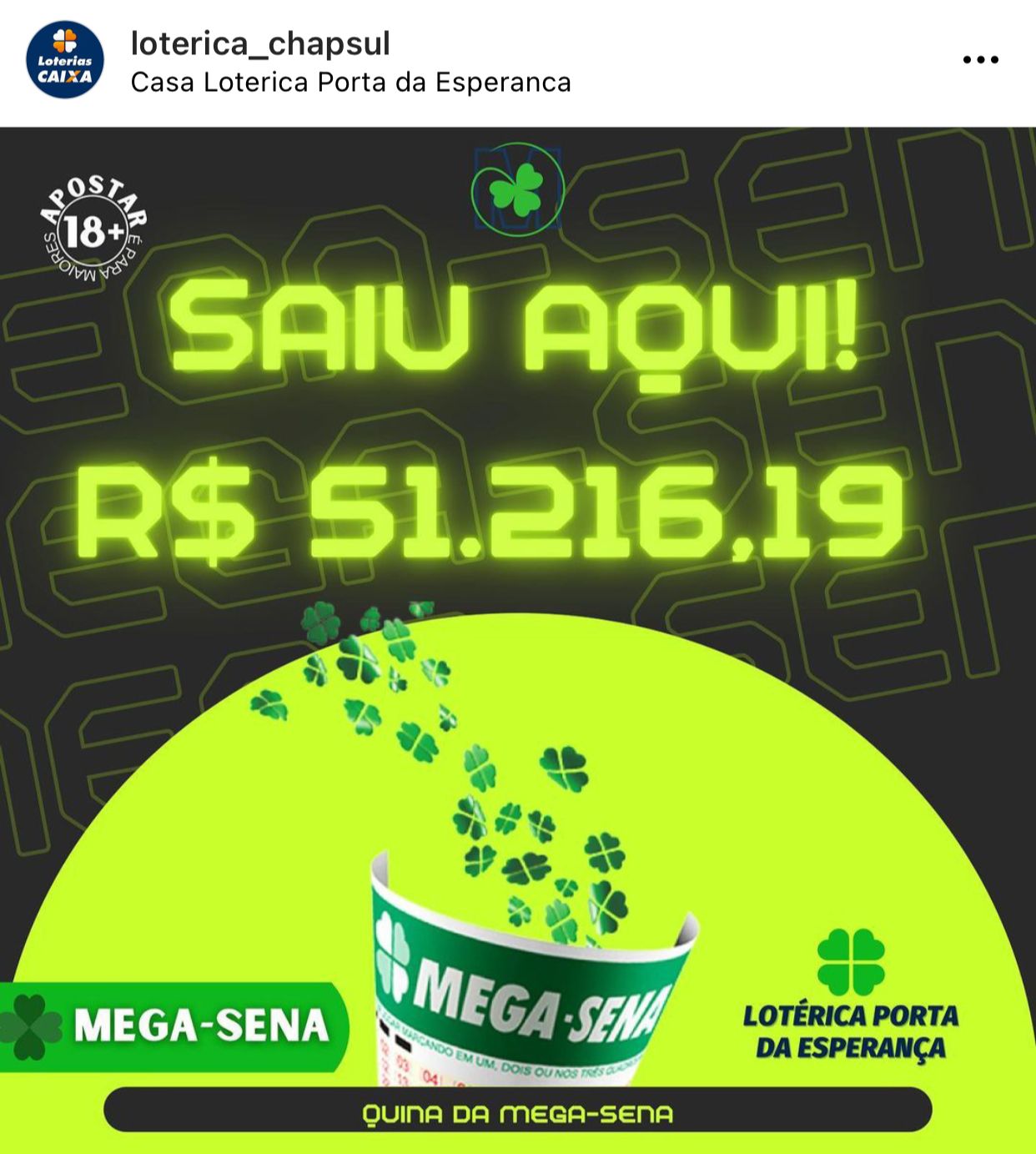Tap the Mega-Sena post image
The height and width of the screenshot is (1154, 1036).
click(x=517, y=634)
